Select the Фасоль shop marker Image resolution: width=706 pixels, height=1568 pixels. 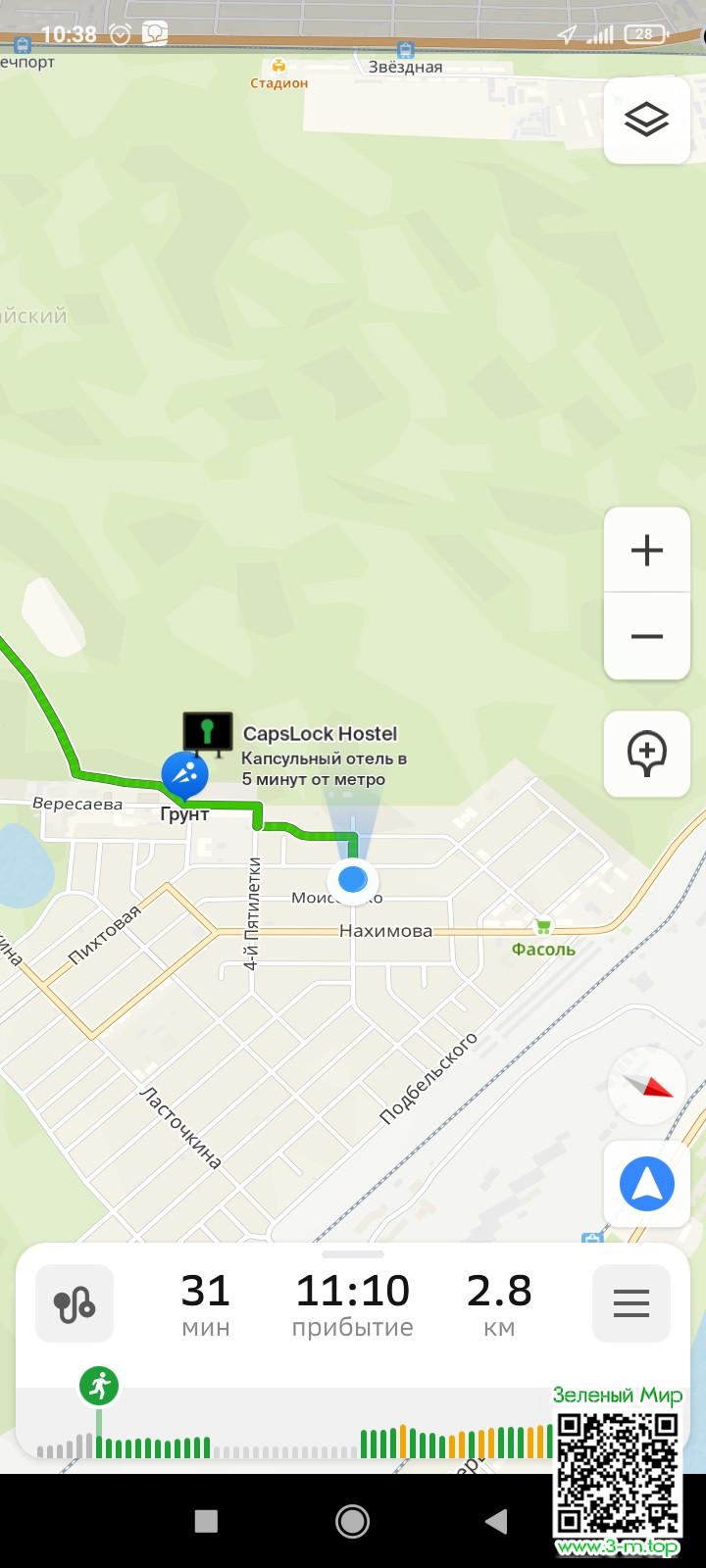(x=542, y=926)
